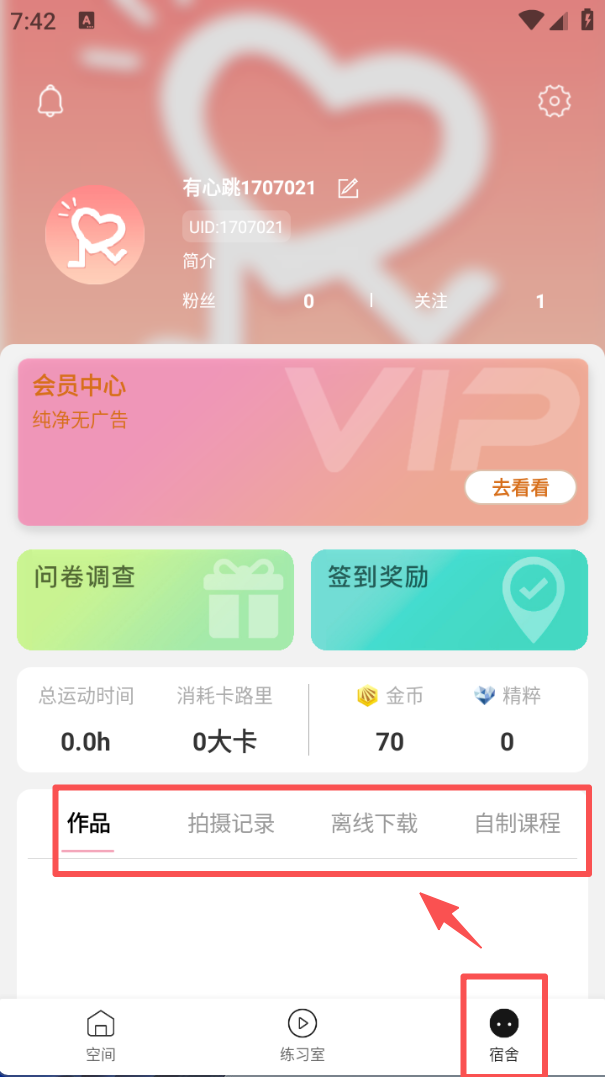Switch to the 离线下载 tab
This screenshot has height=1077, width=605.
pyautogui.click(x=374, y=823)
